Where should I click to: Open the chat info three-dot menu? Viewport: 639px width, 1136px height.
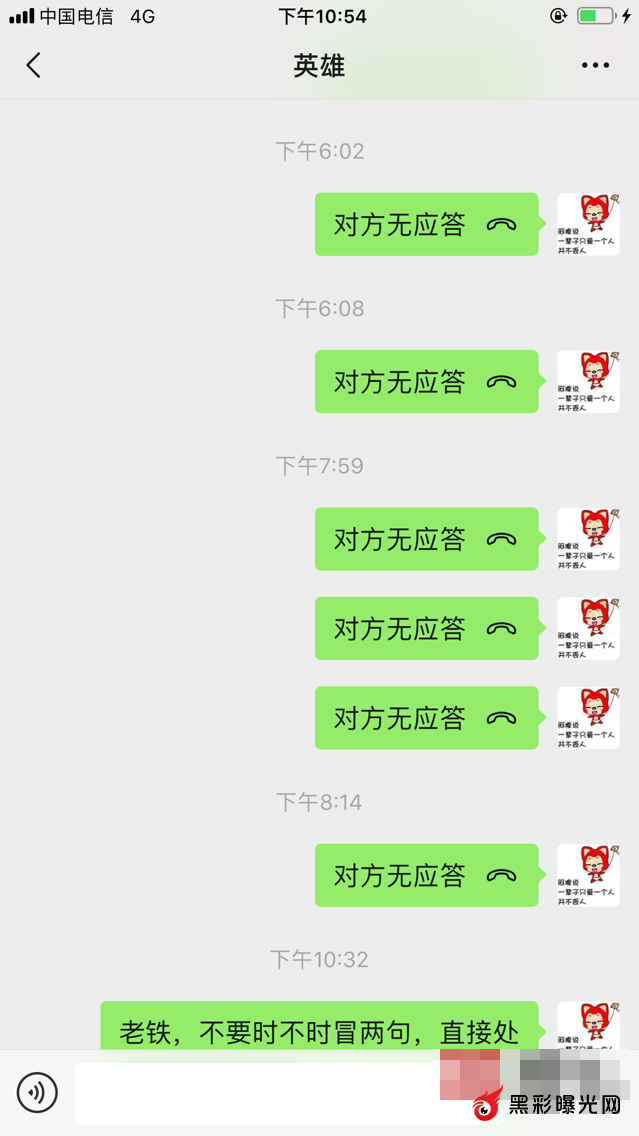point(595,66)
